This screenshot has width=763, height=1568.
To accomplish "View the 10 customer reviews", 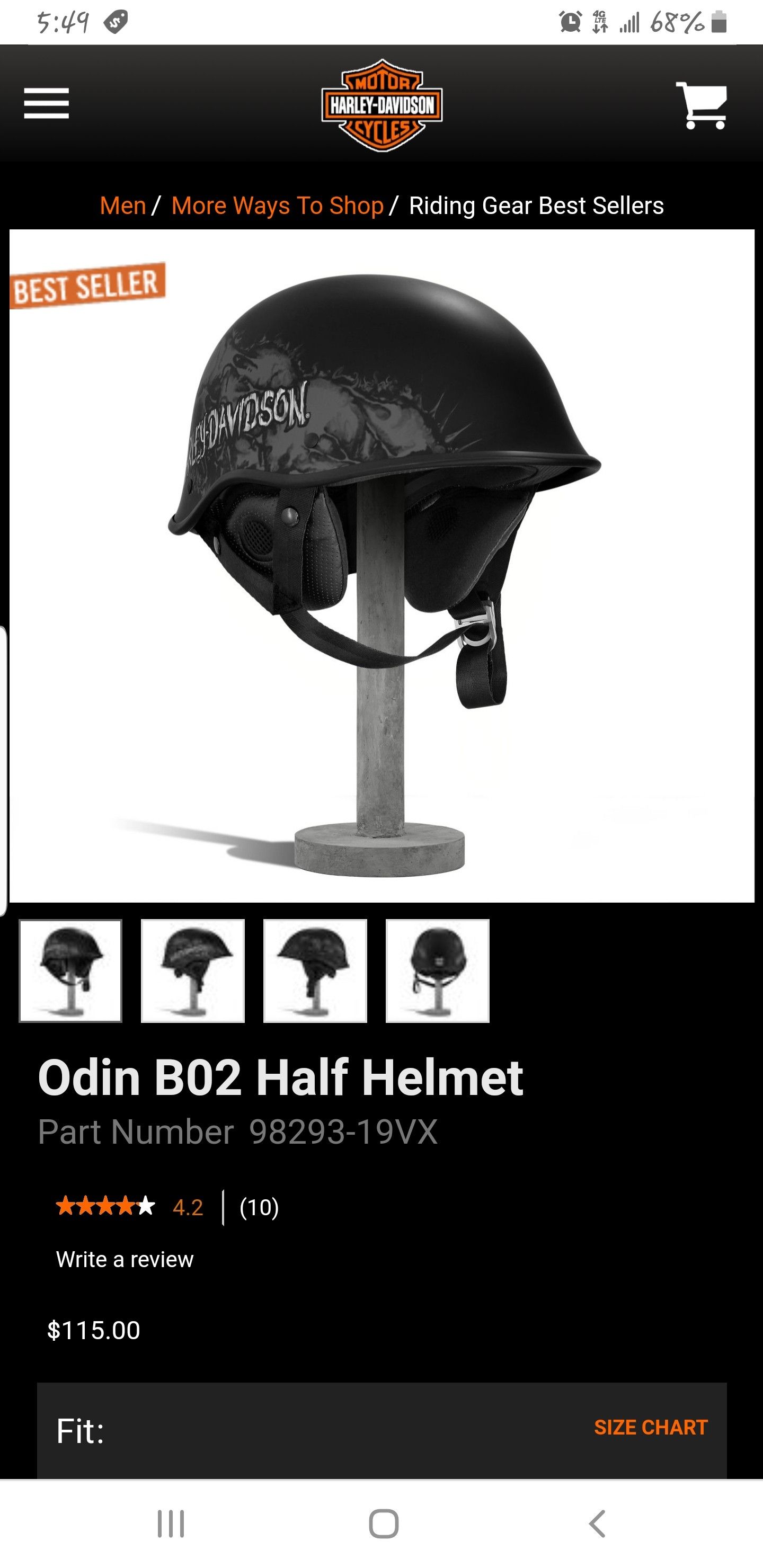I will pos(260,1207).
